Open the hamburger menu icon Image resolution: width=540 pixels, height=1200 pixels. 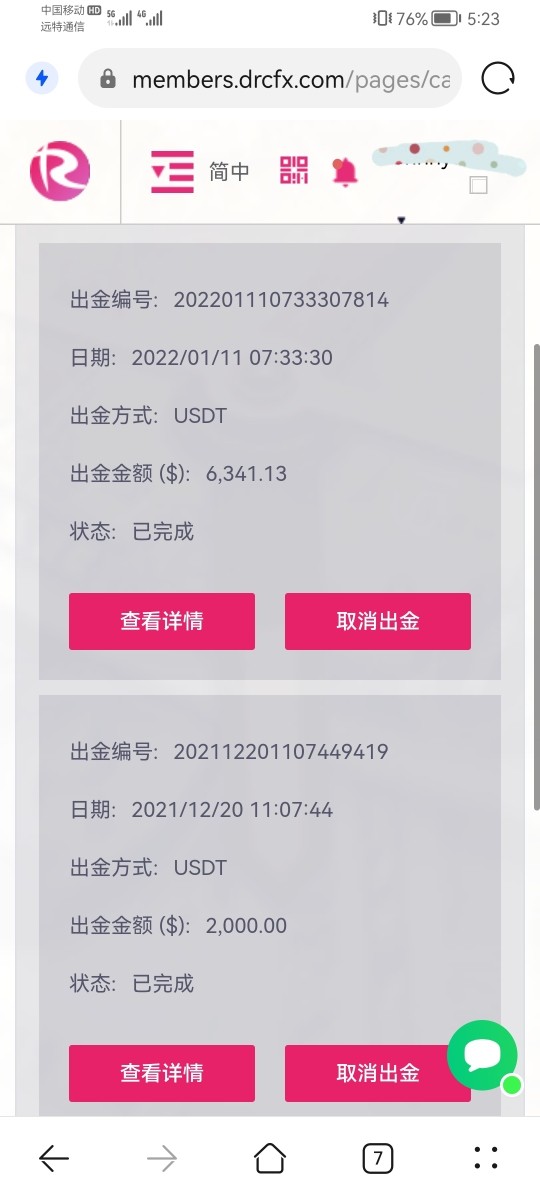(x=172, y=171)
